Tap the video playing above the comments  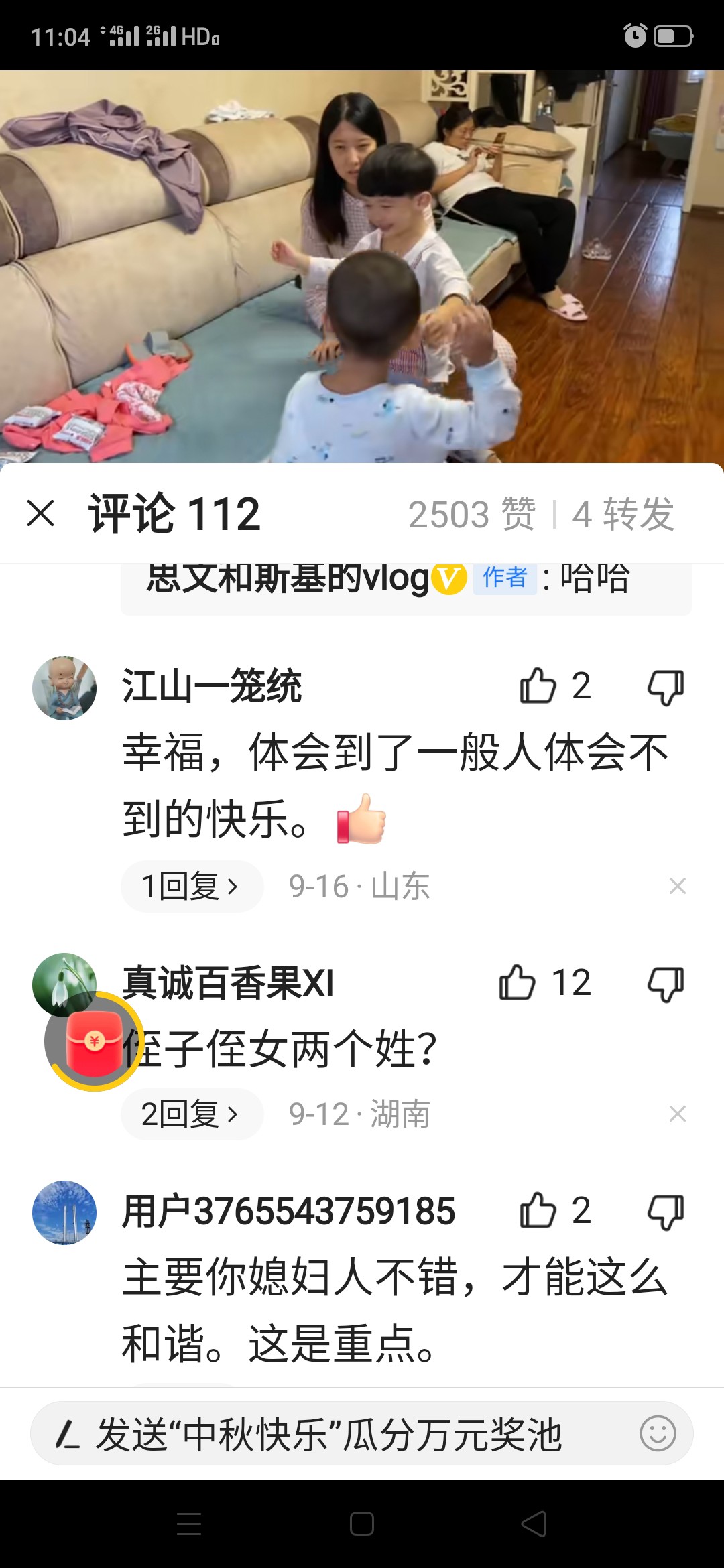coord(362,267)
